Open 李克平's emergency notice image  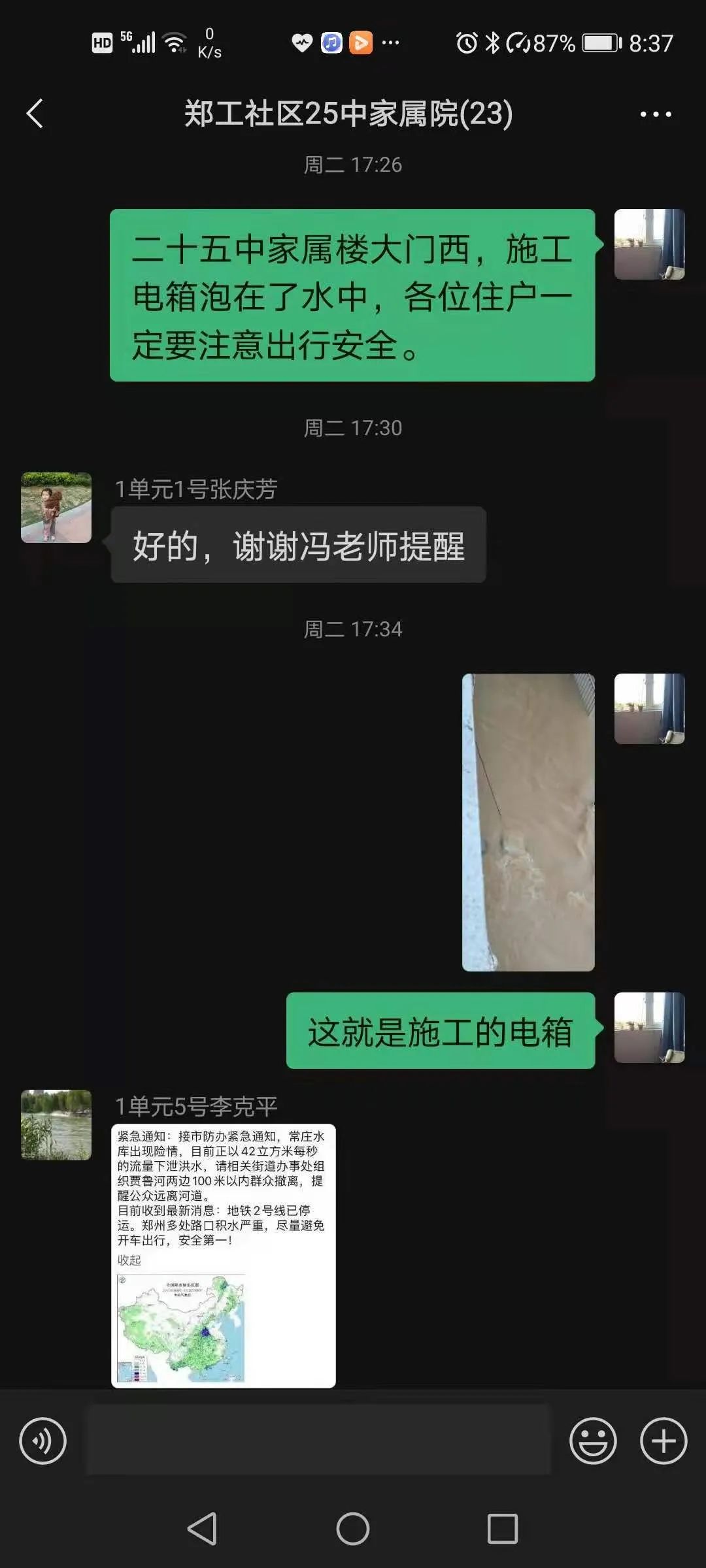tap(224, 1254)
